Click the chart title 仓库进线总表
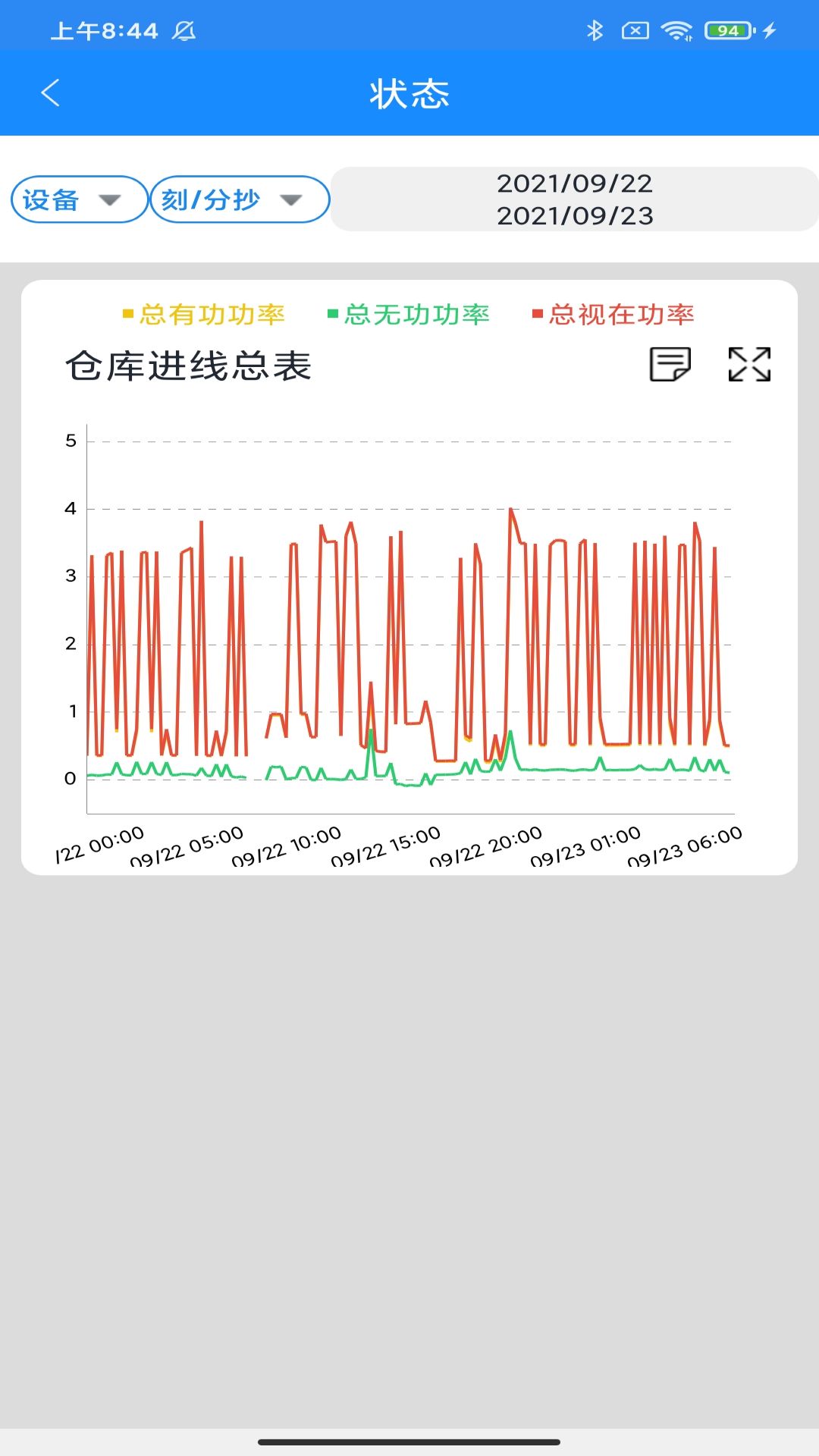This screenshot has width=819, height=1456. [x=191, y=368]
